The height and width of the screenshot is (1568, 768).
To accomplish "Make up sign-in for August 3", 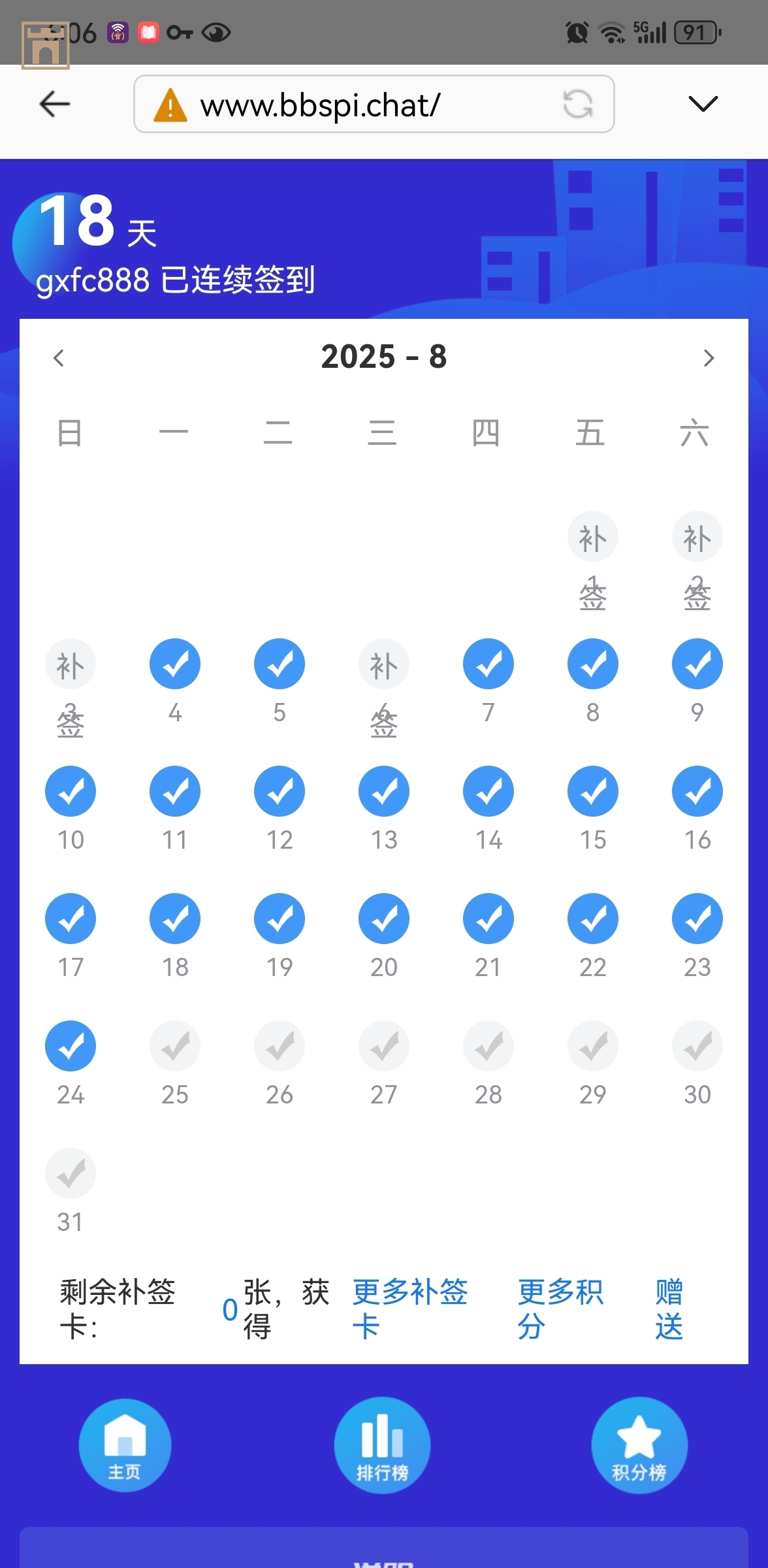I will [71, 665].
